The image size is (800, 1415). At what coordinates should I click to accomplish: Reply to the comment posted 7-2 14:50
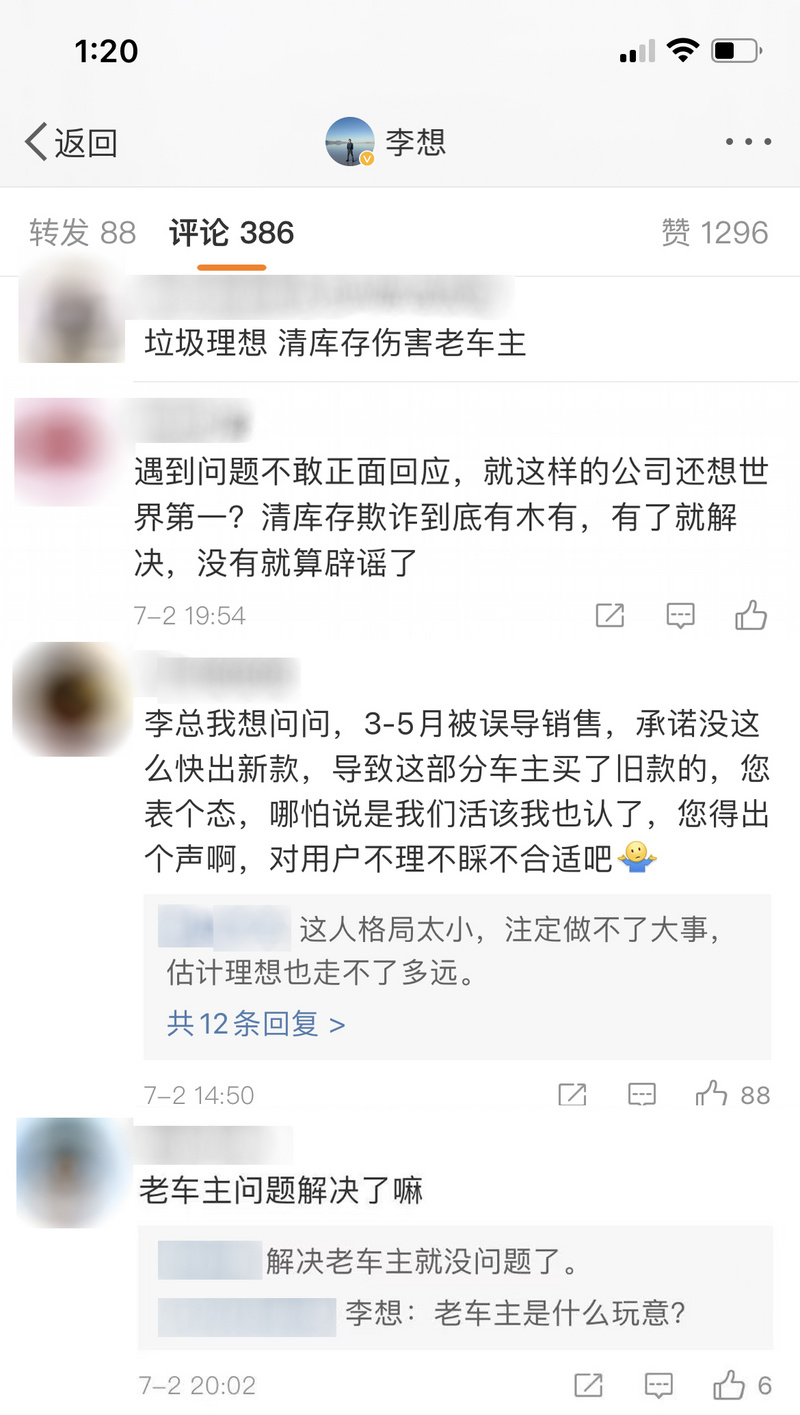641,1094
